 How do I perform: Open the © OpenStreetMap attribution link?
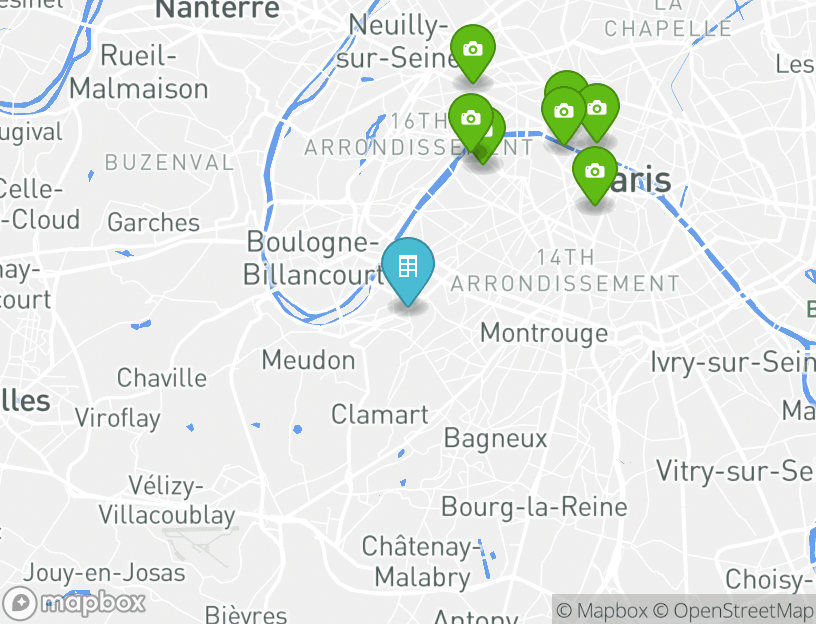click(x=734, y=610)
